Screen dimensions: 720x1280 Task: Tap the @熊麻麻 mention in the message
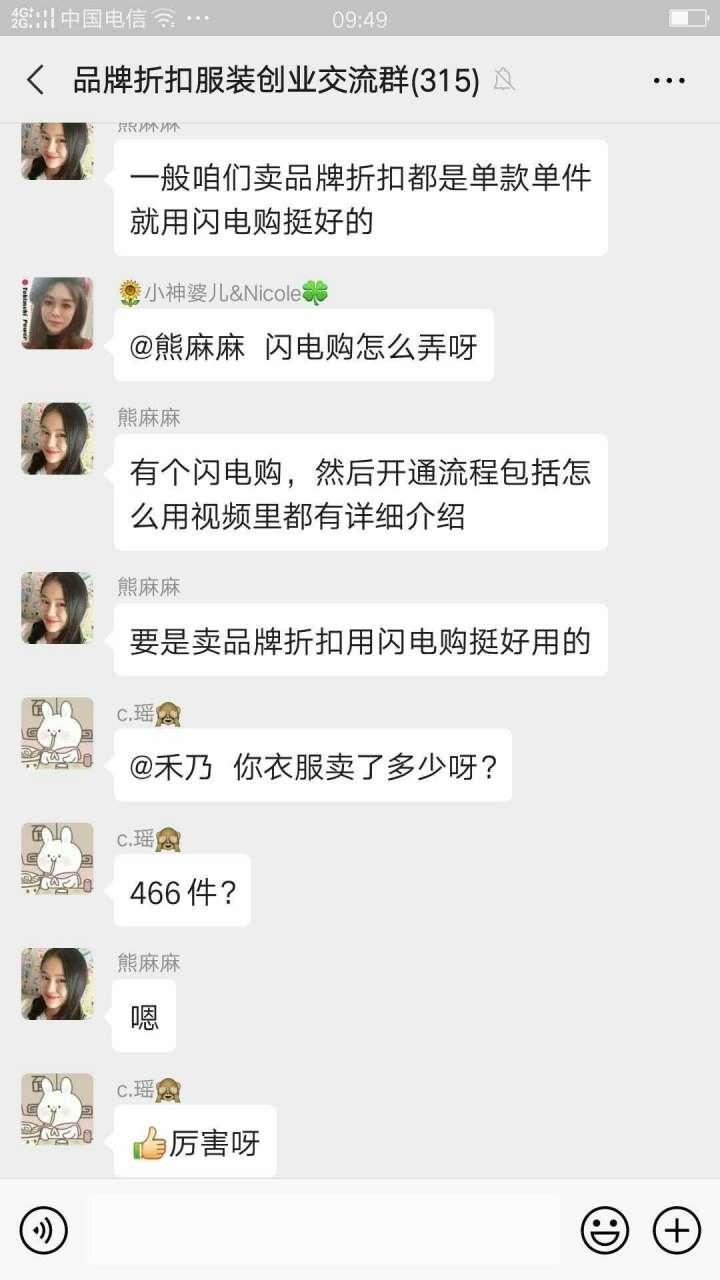tap(190, 345)
